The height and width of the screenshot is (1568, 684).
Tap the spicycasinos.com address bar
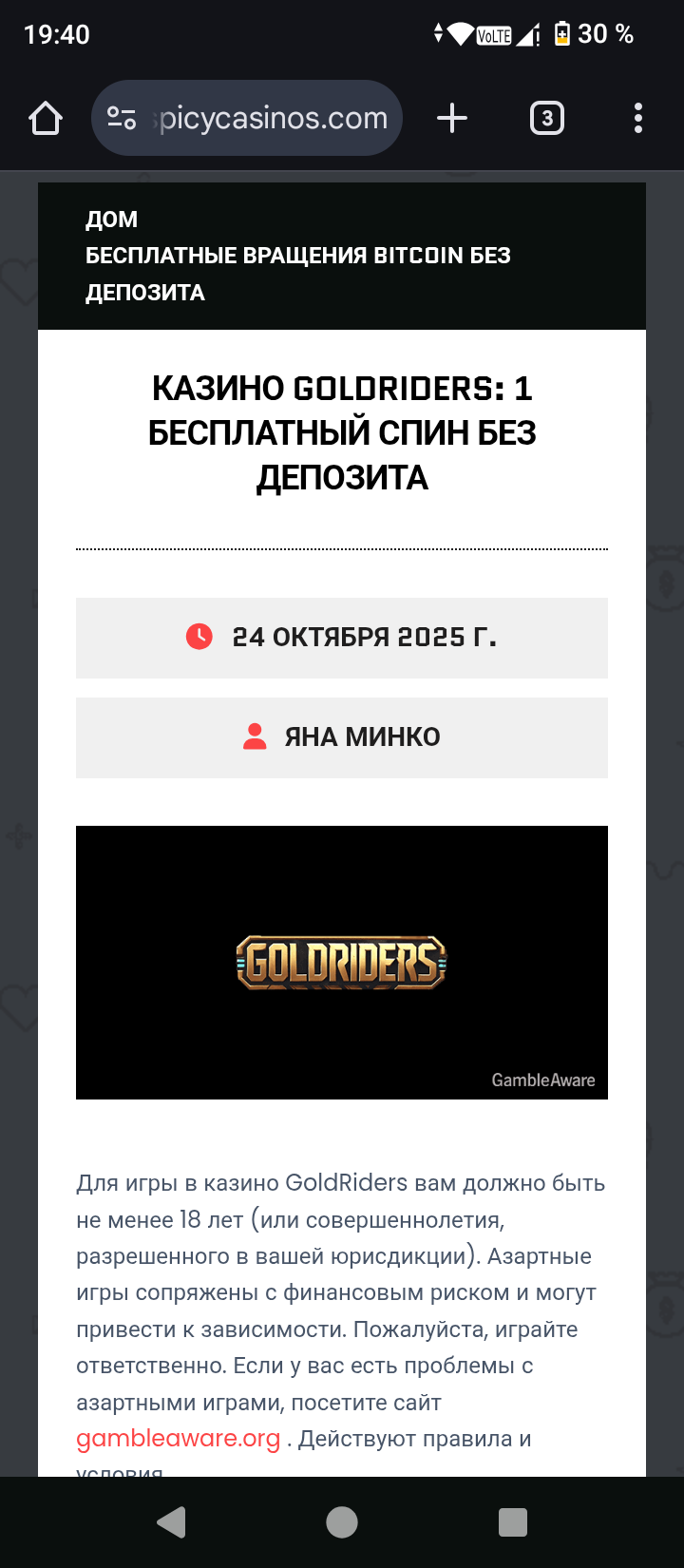point(271,119)
